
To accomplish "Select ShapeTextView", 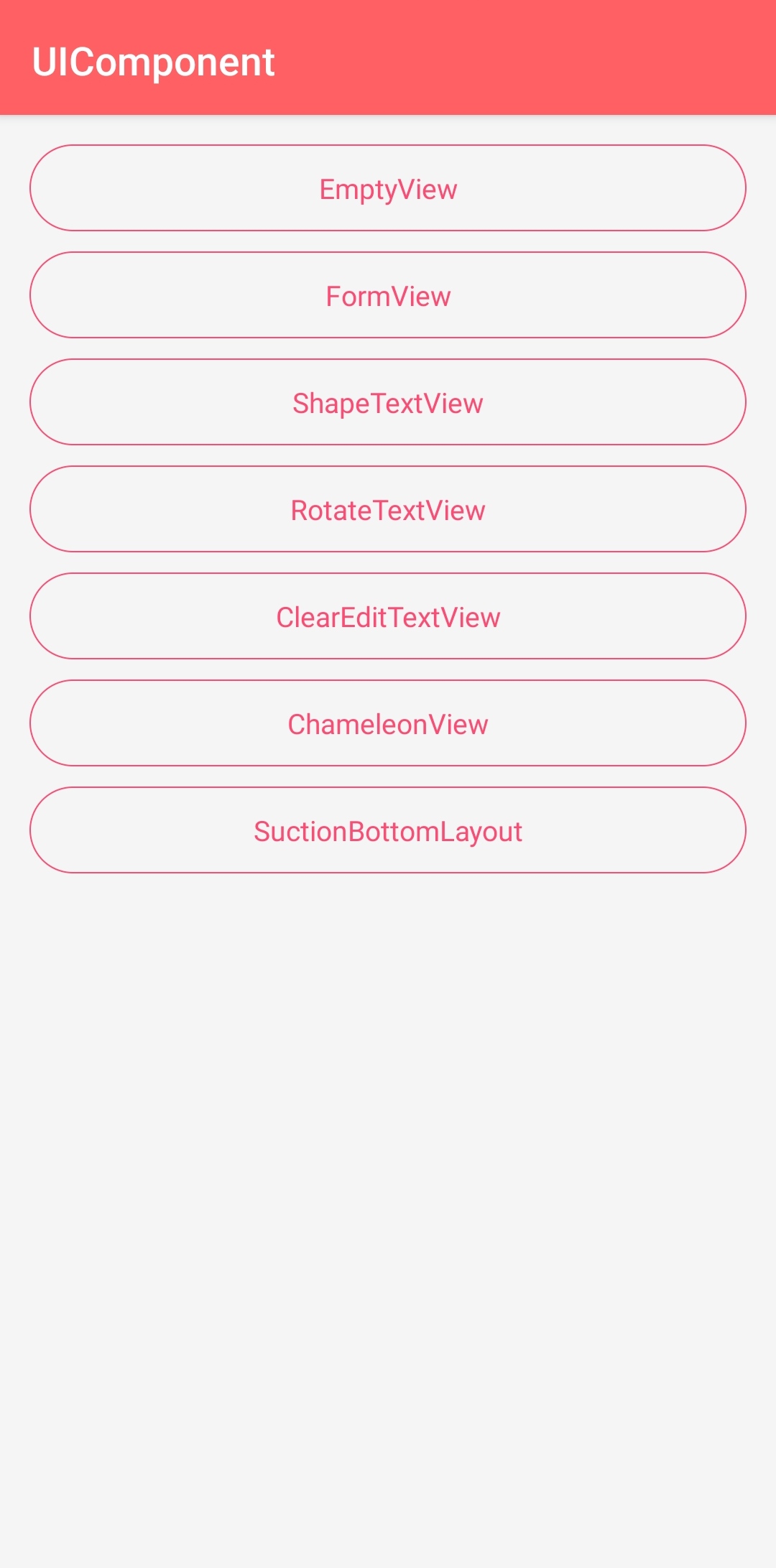I will tap(388, 402).
